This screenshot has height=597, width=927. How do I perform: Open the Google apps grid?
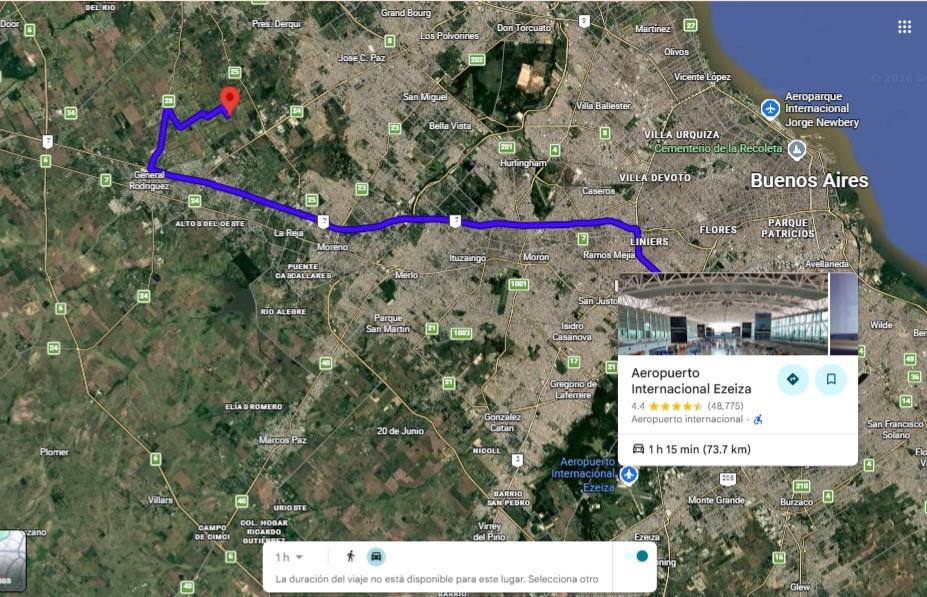904,27
